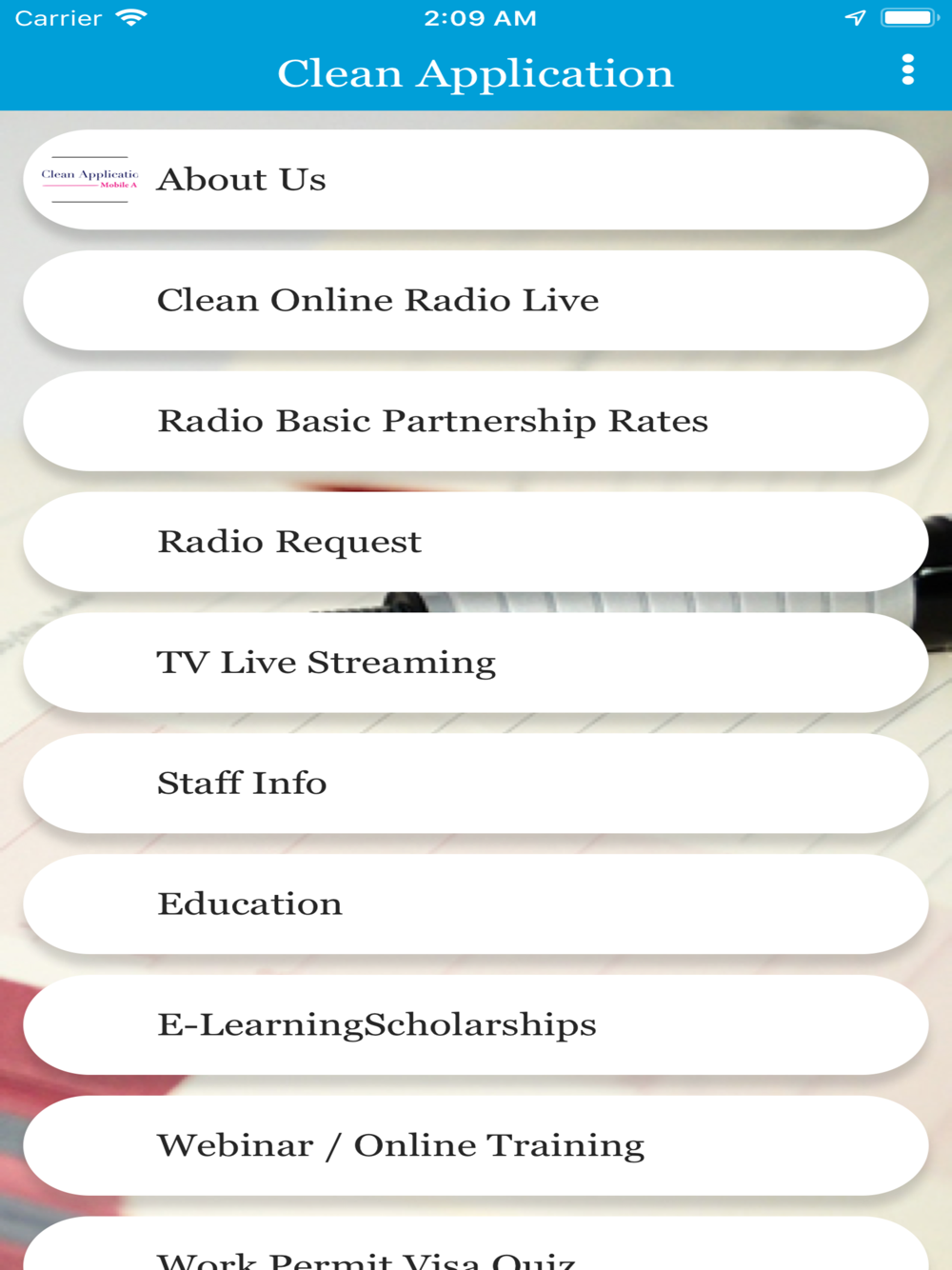Go to the Education section
Viewport: 952px width, 1270px height.
475,904
